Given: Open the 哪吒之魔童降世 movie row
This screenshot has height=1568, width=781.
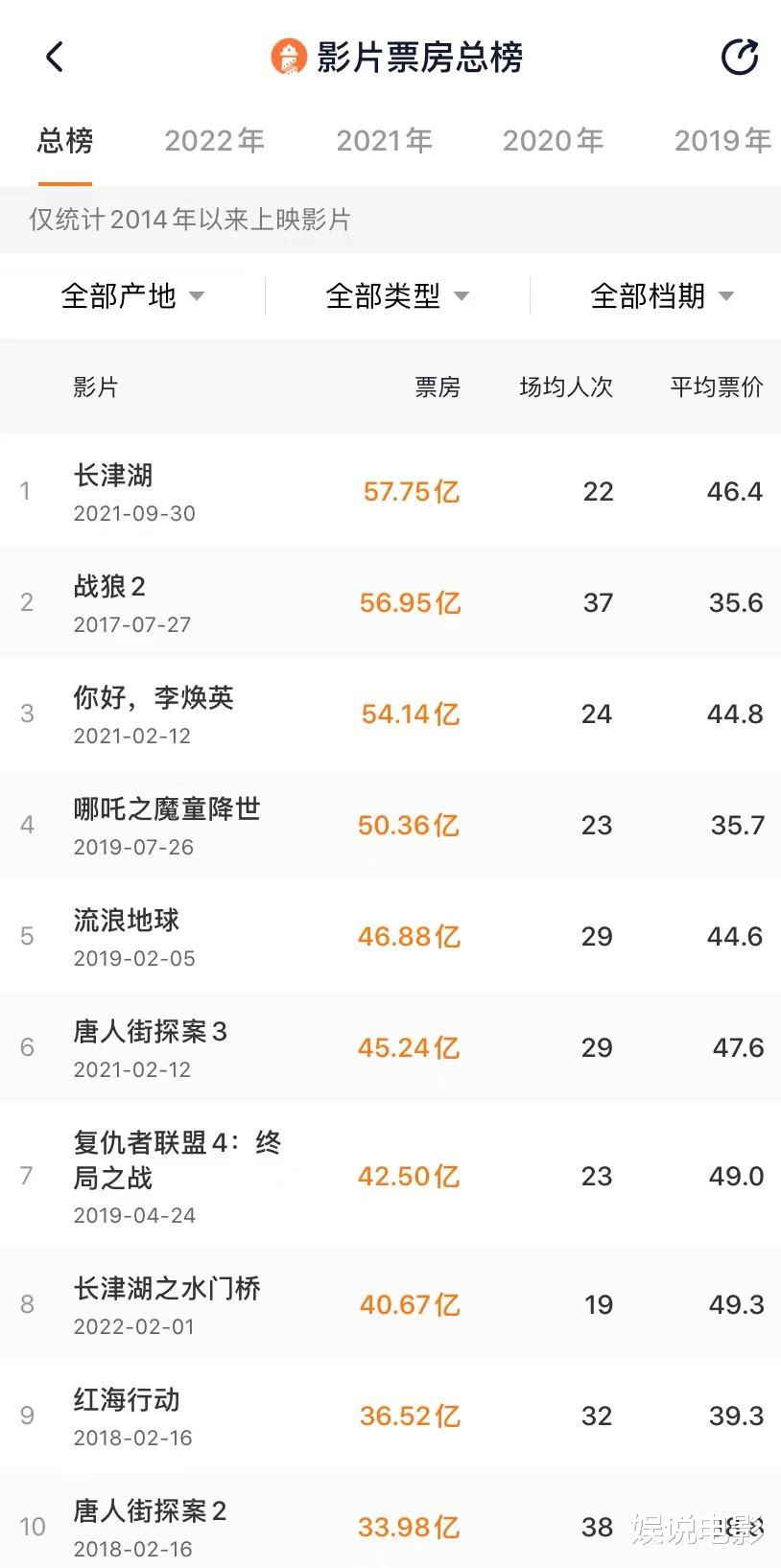Looking at the screenshot, I should point(390,825).
